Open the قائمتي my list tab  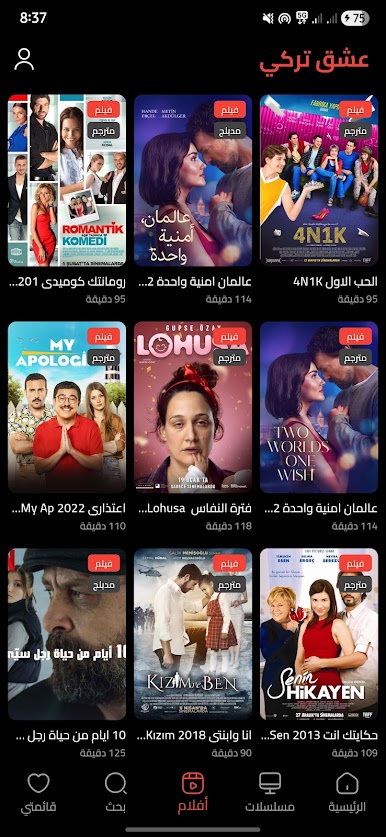[x=38, y=793]
